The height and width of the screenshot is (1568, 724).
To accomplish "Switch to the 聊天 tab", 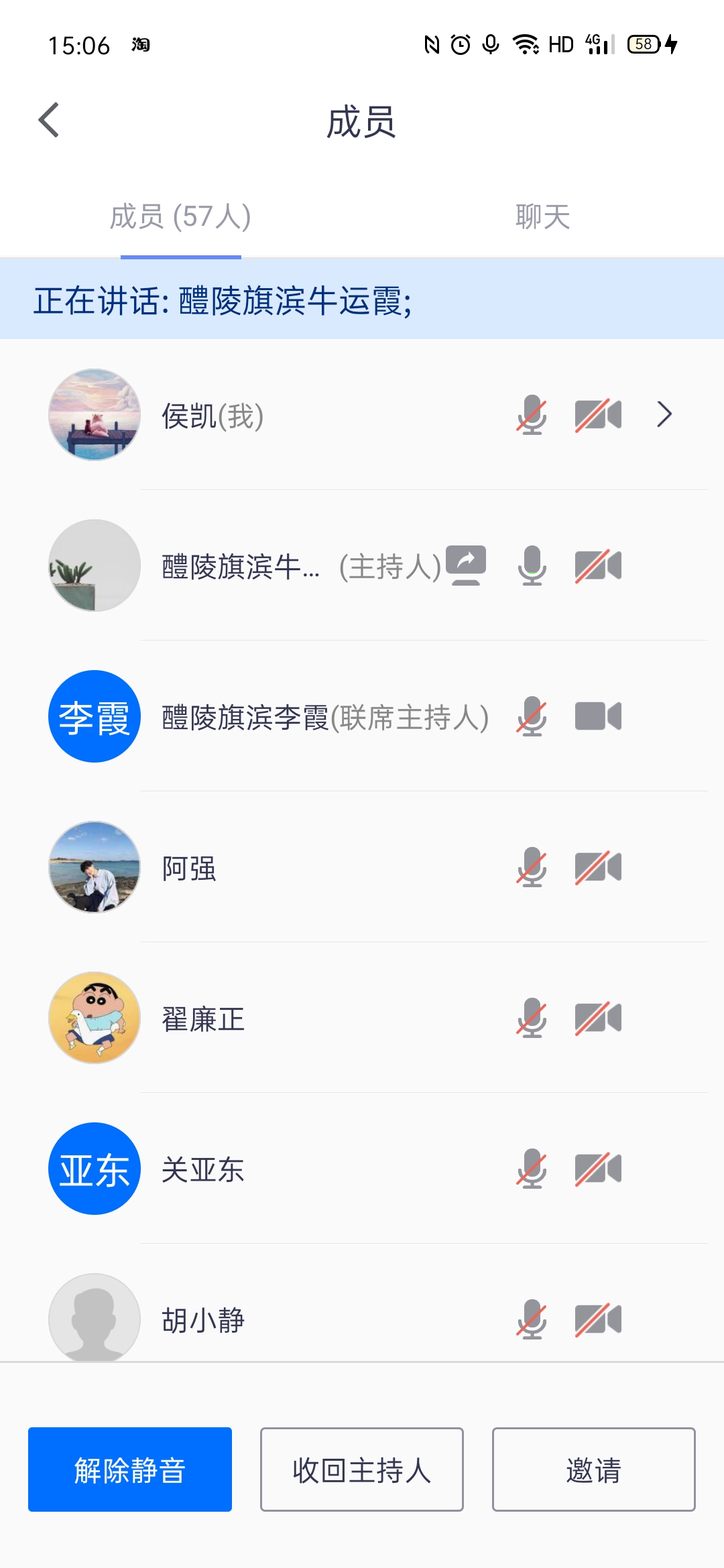I will click(x=542, y=217).
